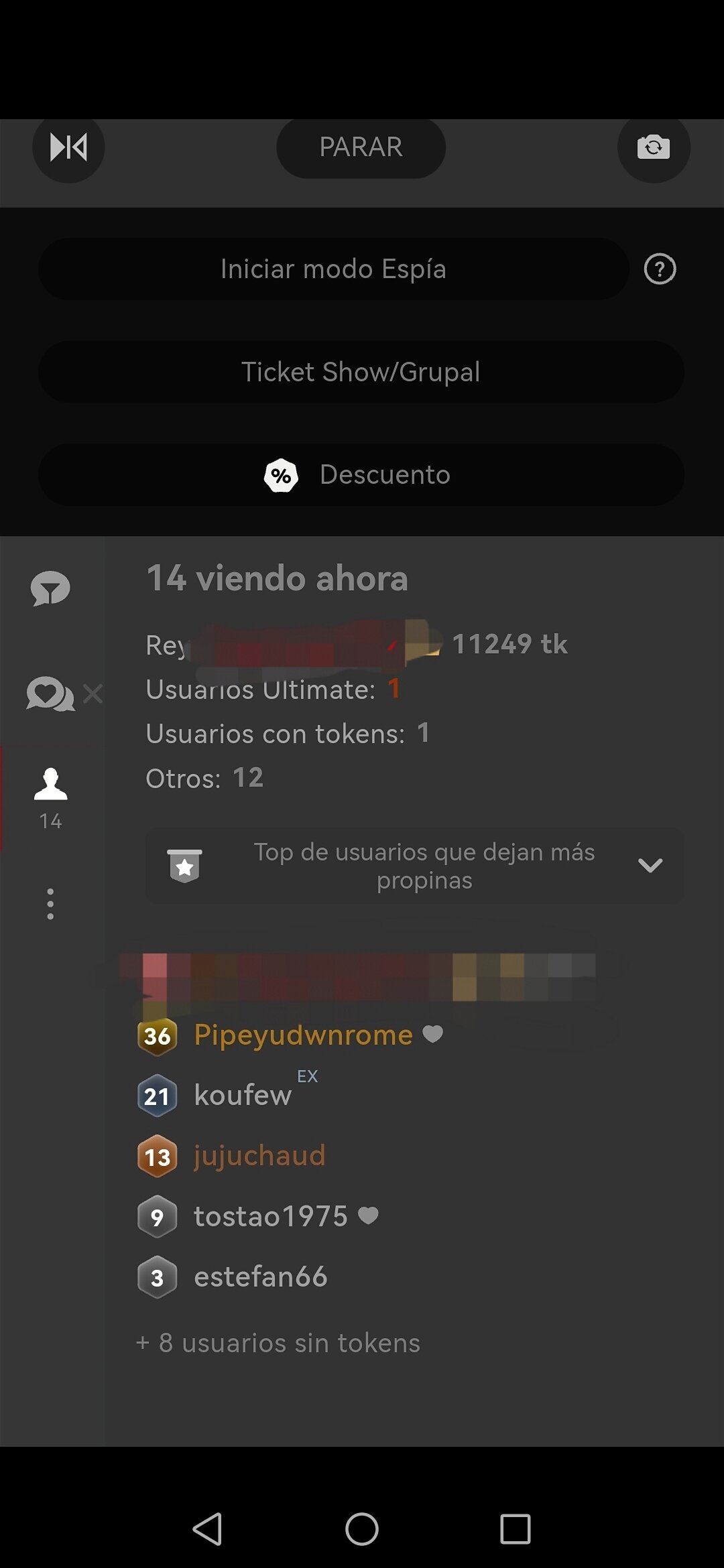724x1568 pixels.
Task: Switch camera with the rotate icon
Action: pos(653,147)
